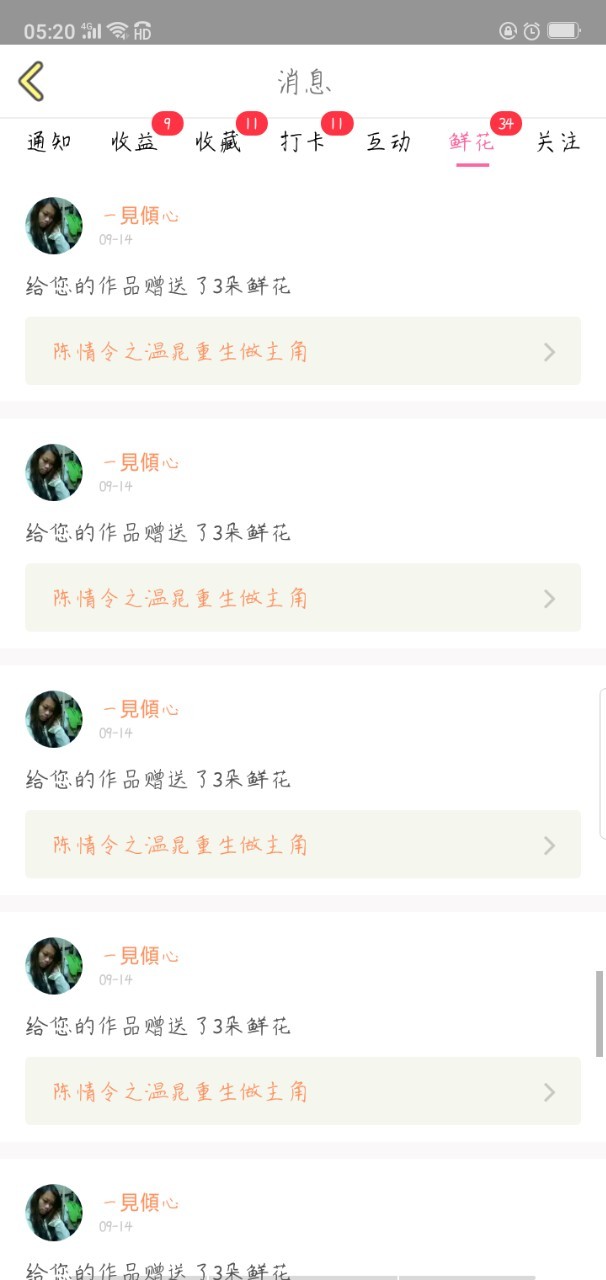Switch to the 通知 tab
The image size is (606, 1280).
49,142
